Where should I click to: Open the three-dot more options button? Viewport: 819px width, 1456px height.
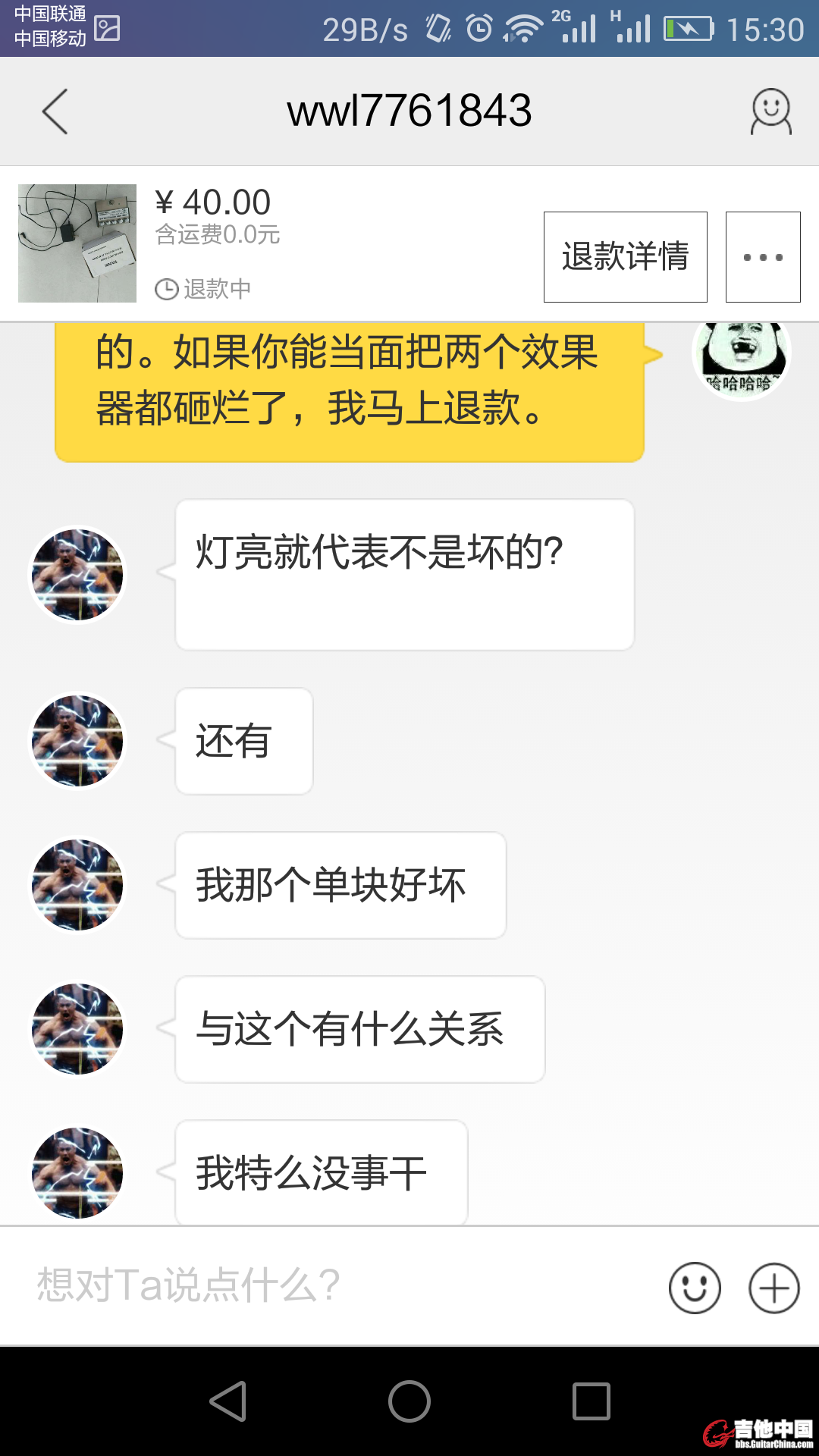[x=763, y=257]
